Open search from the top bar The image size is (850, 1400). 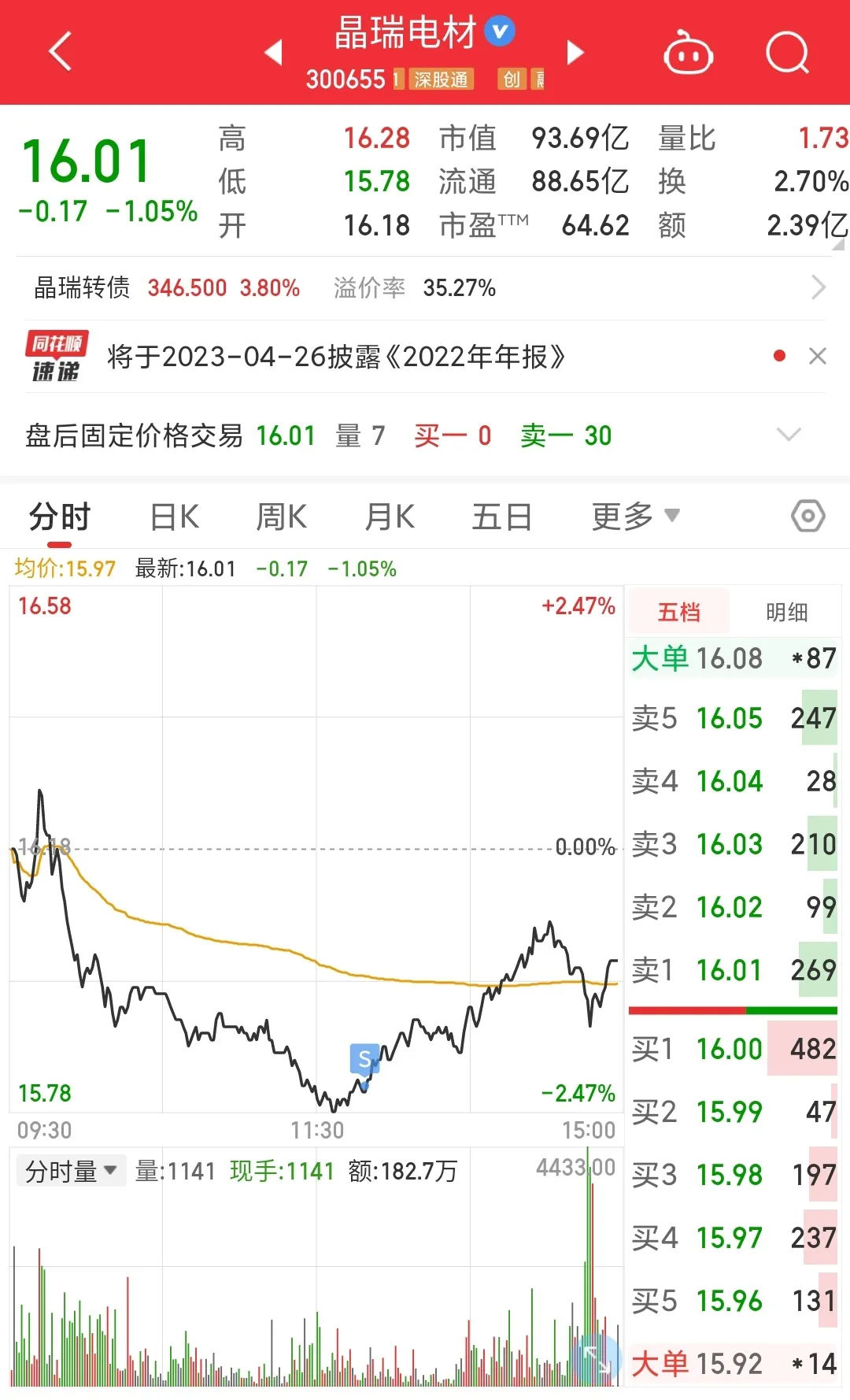(787, 53)
